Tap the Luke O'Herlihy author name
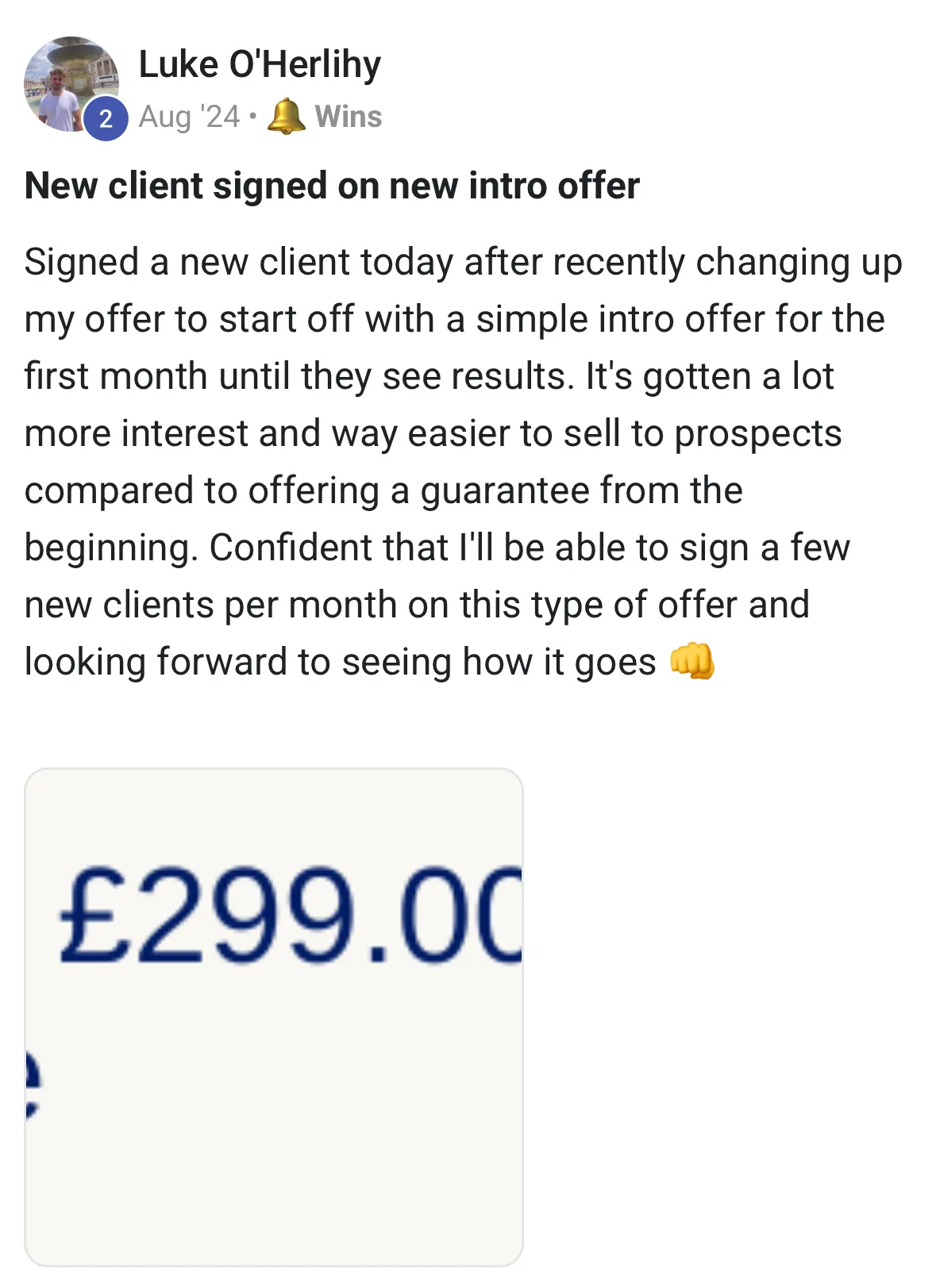The height and width of the screenshot is (1288, 936). tap(259, 64)
